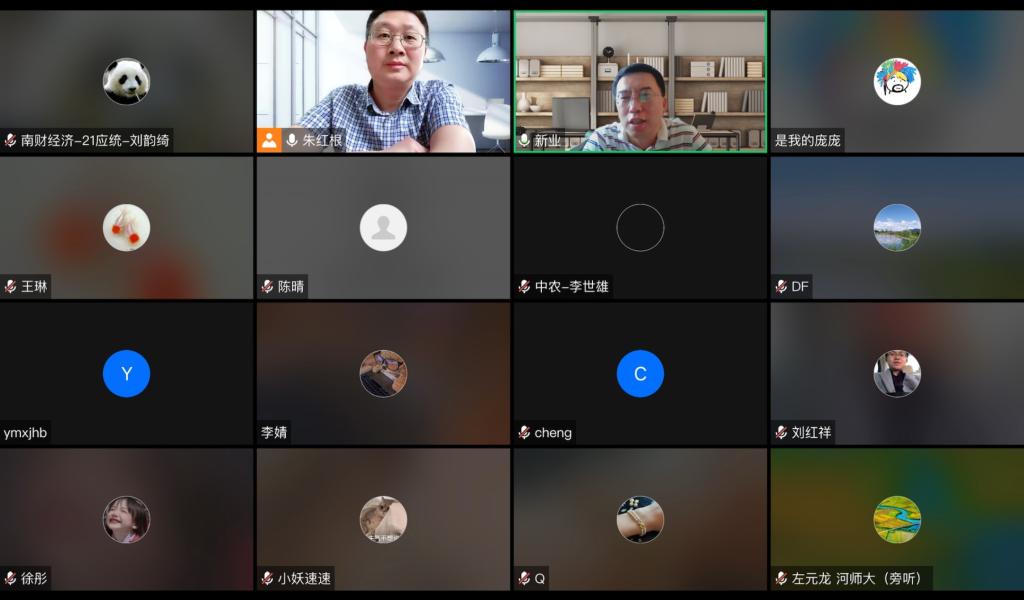Open 新业's active speaker video tile
This screenshot has height=600, width=1024.
pyautogui.click(x=640, y=81)
